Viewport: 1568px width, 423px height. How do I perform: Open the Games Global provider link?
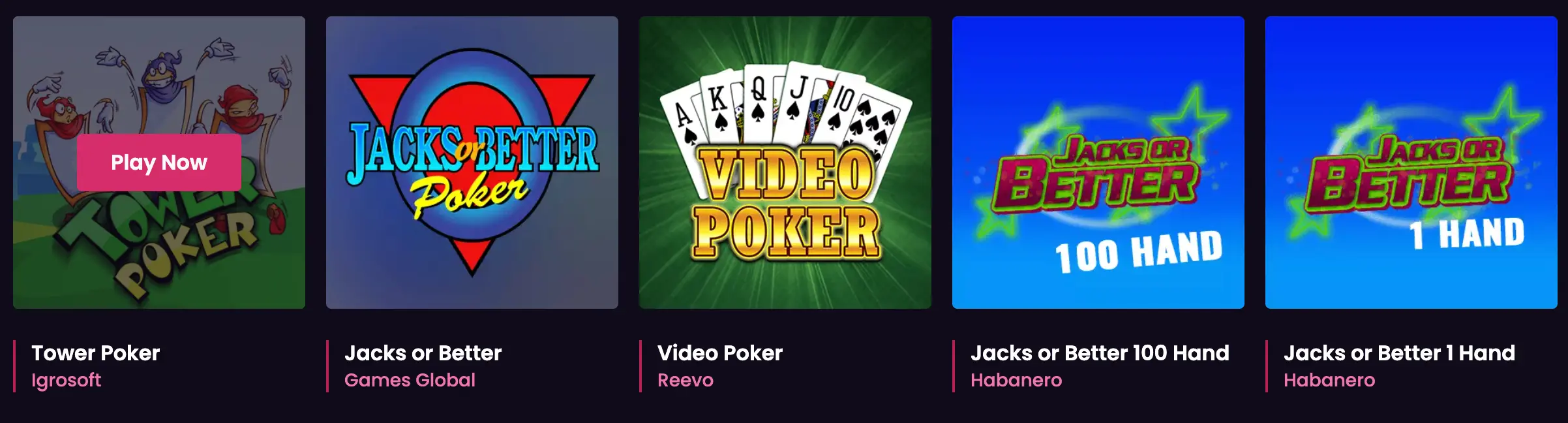click(410, 380)
